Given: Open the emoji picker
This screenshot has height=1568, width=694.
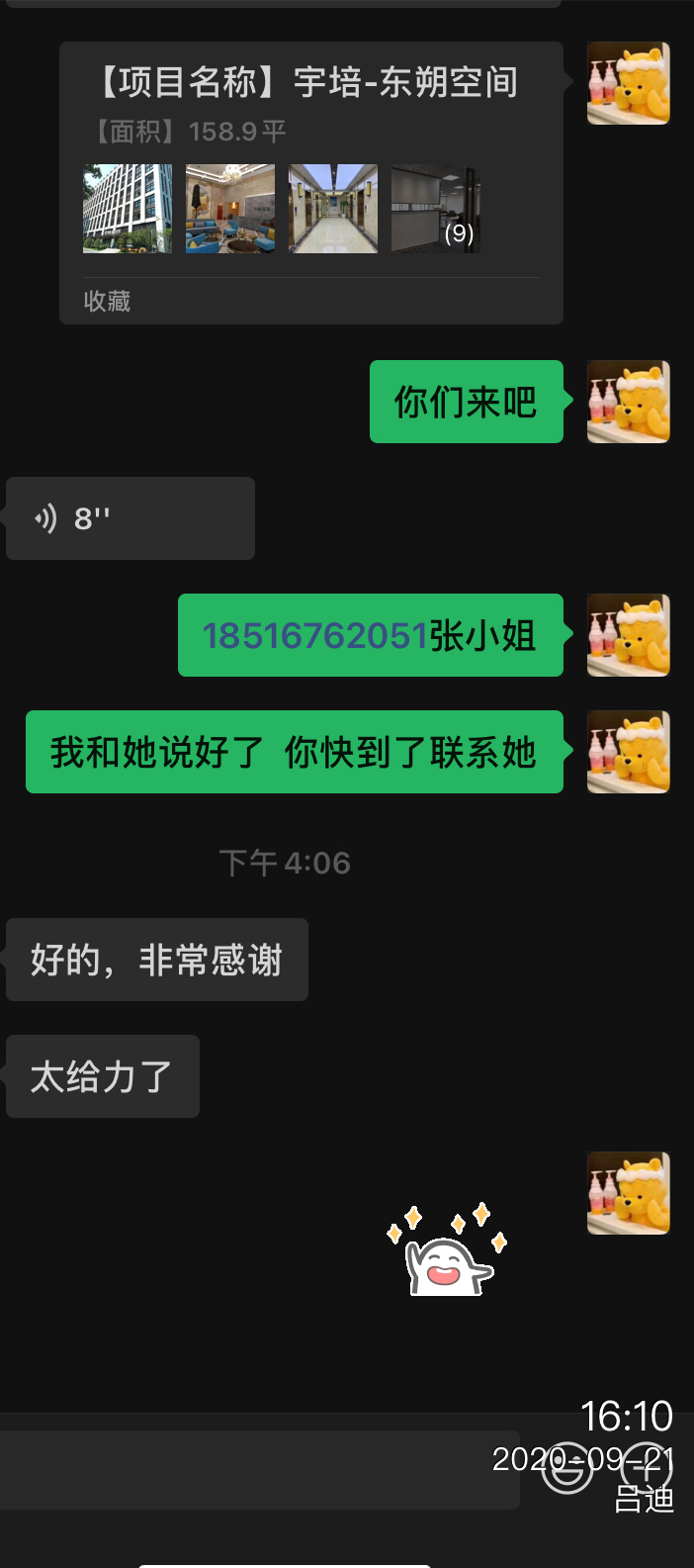Looking at the screenshot, I should pos(567,1467).
